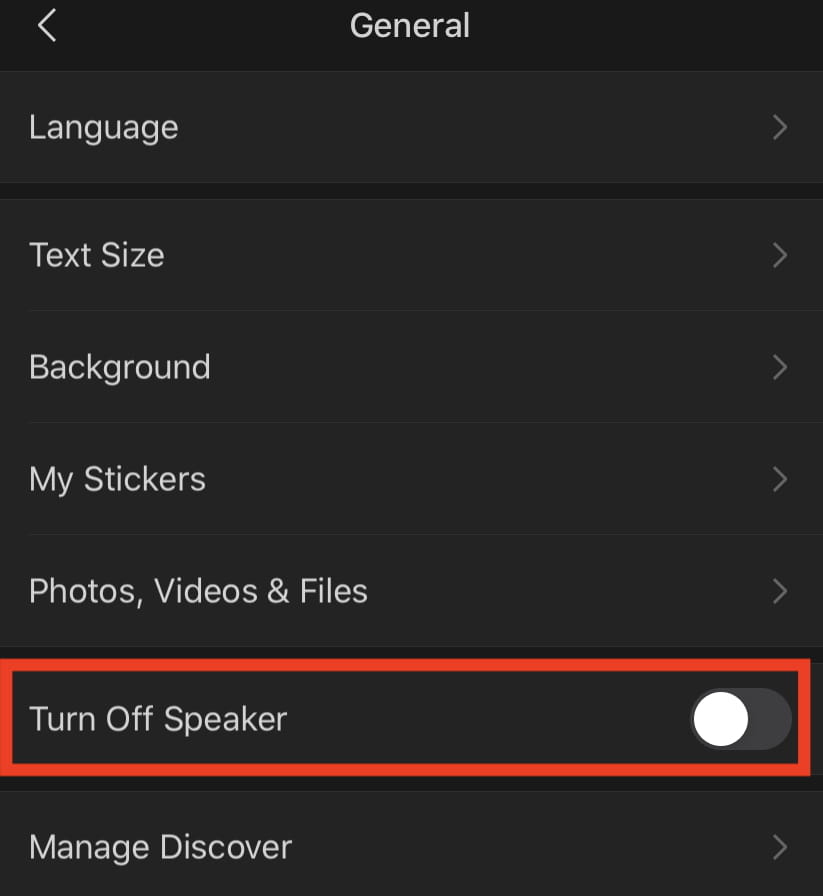Screen dimensions: 823x896
Task: Select the Turn Off Speaker label text
Action: (x=158, y=719)
